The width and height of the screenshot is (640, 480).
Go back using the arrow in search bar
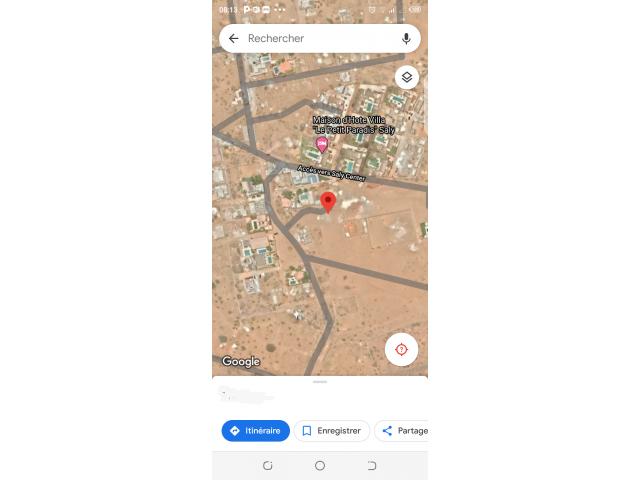pos(233,39)
